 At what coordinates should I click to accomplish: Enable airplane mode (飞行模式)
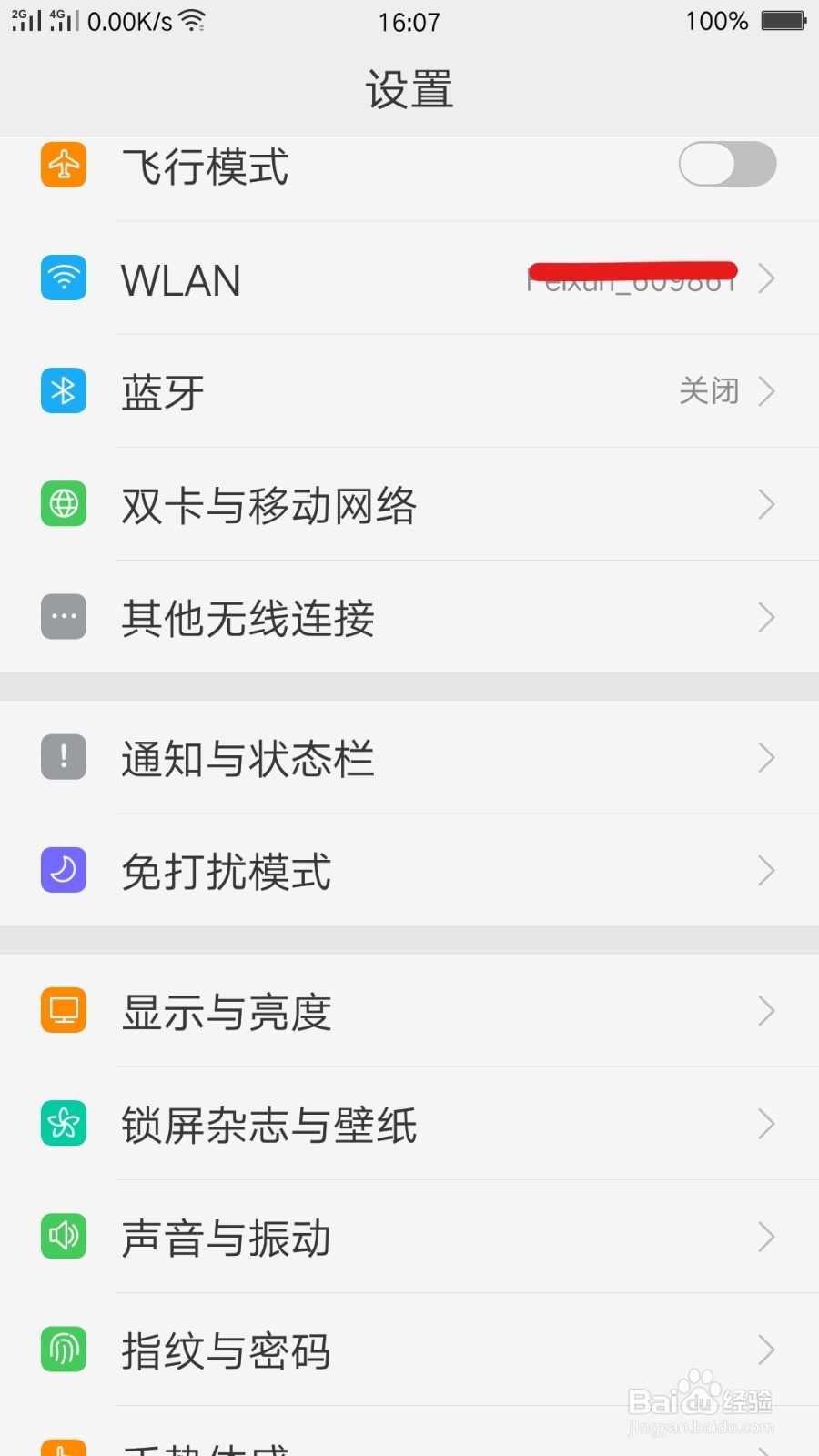pyautogui.click(x=726, y=164)
